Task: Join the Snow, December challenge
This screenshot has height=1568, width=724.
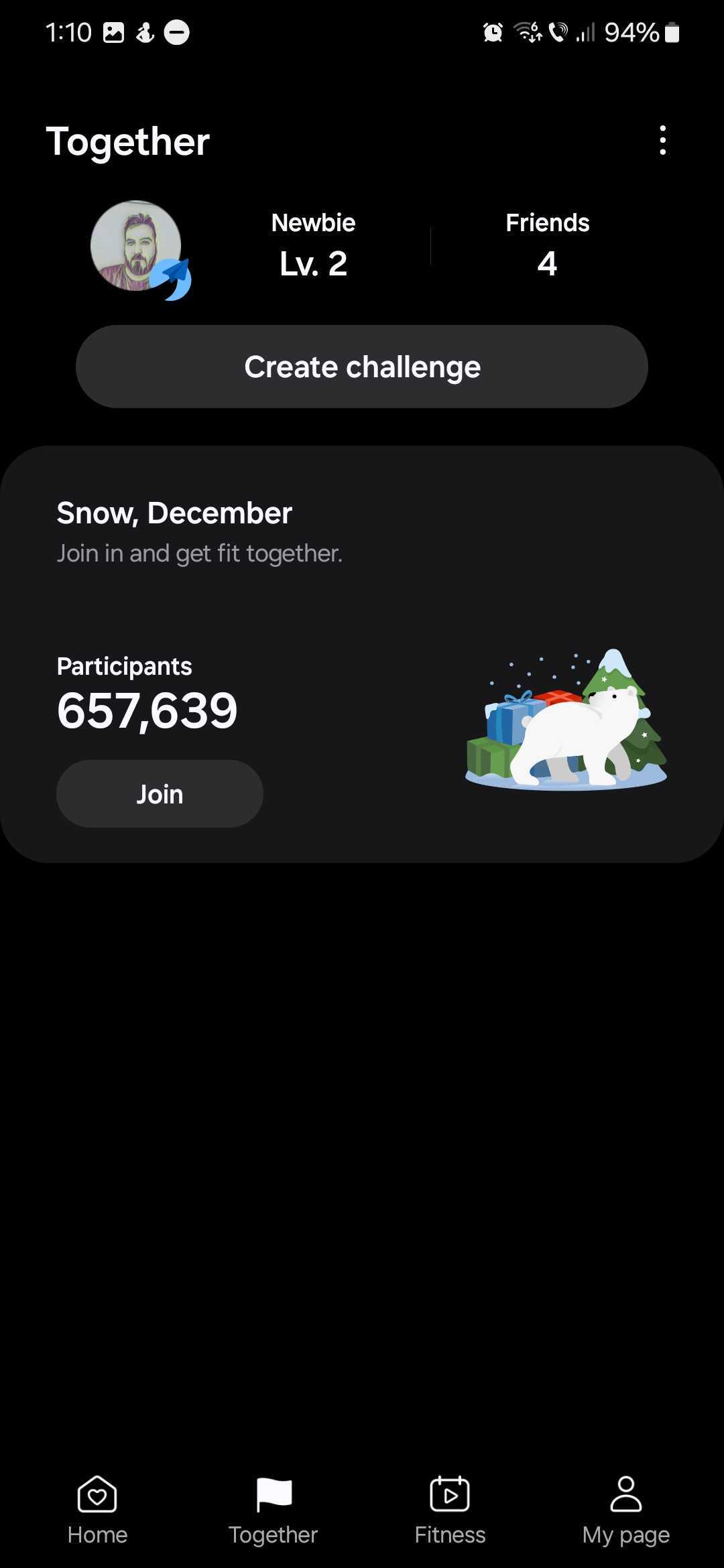Action: [160, 794]
